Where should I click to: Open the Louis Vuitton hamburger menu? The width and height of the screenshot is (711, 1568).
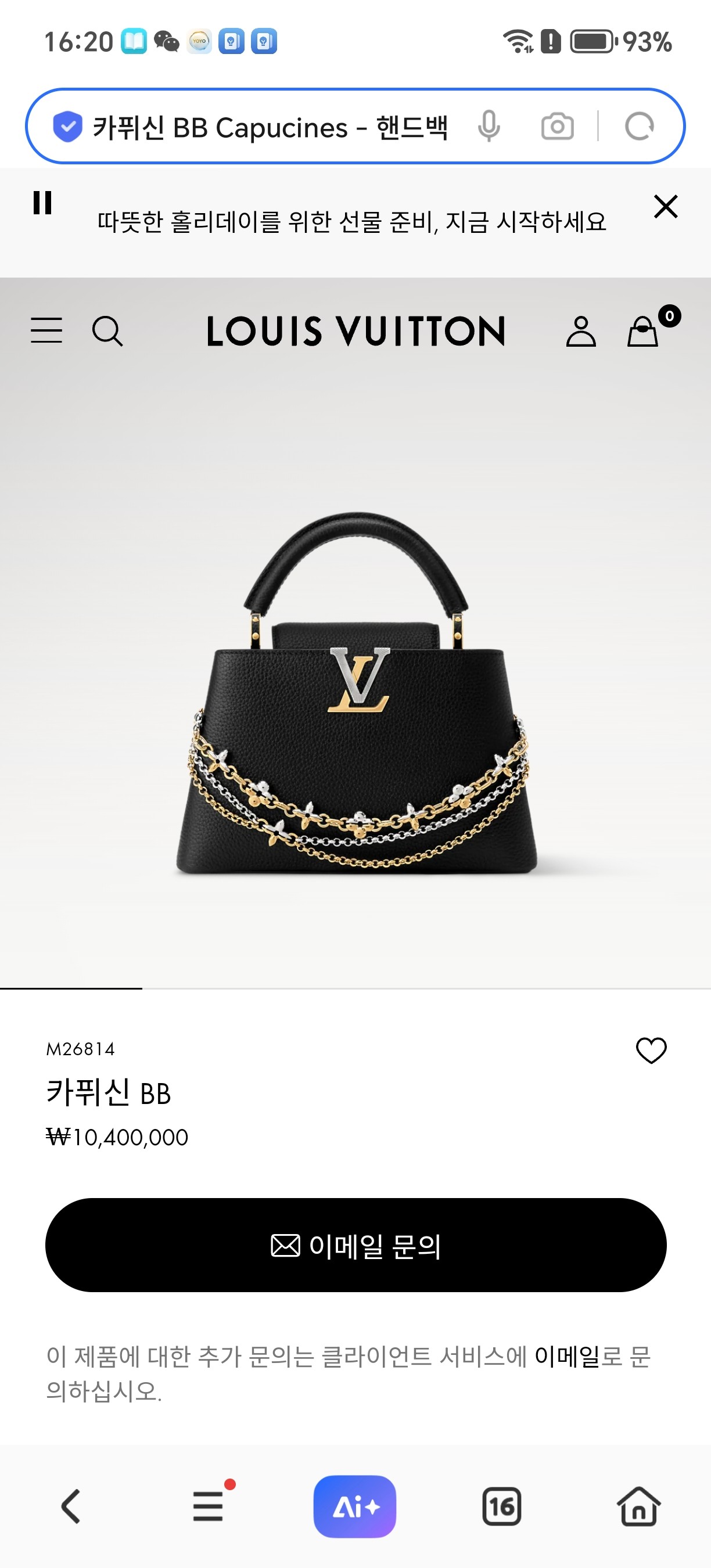coord(46,330)
